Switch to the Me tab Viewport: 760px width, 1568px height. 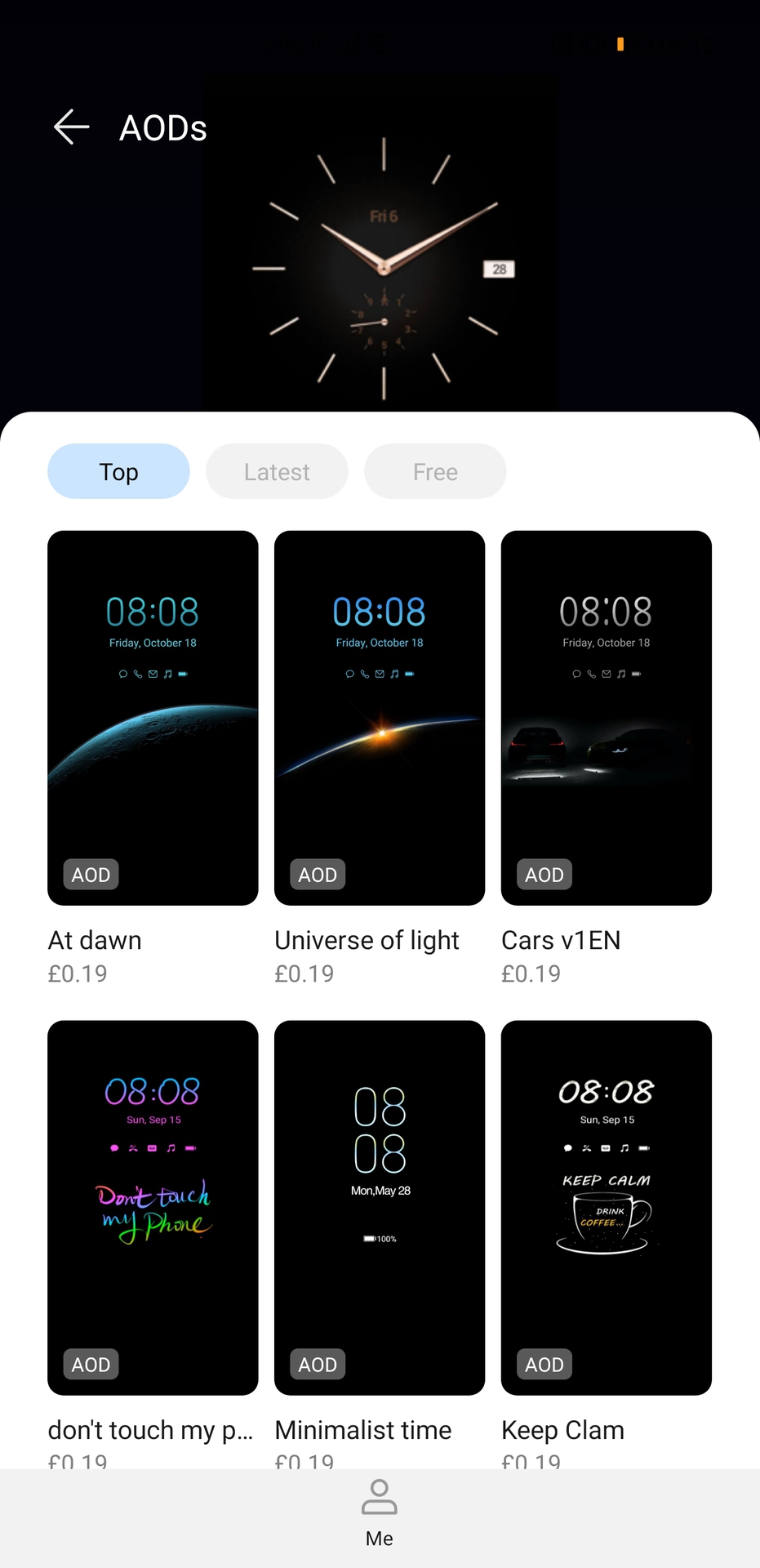tap(380, 1512)
